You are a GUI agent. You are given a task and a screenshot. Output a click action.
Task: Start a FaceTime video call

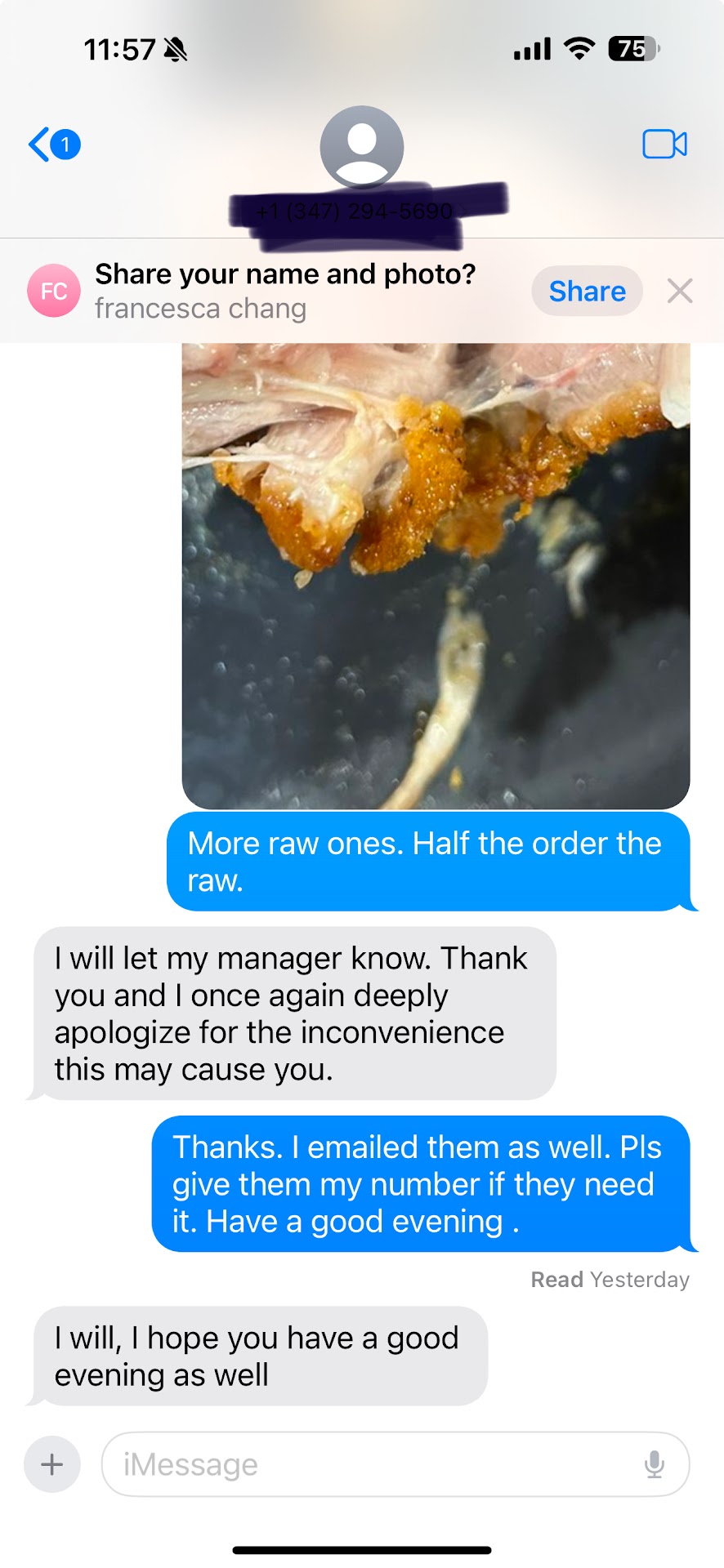[664, 145]
